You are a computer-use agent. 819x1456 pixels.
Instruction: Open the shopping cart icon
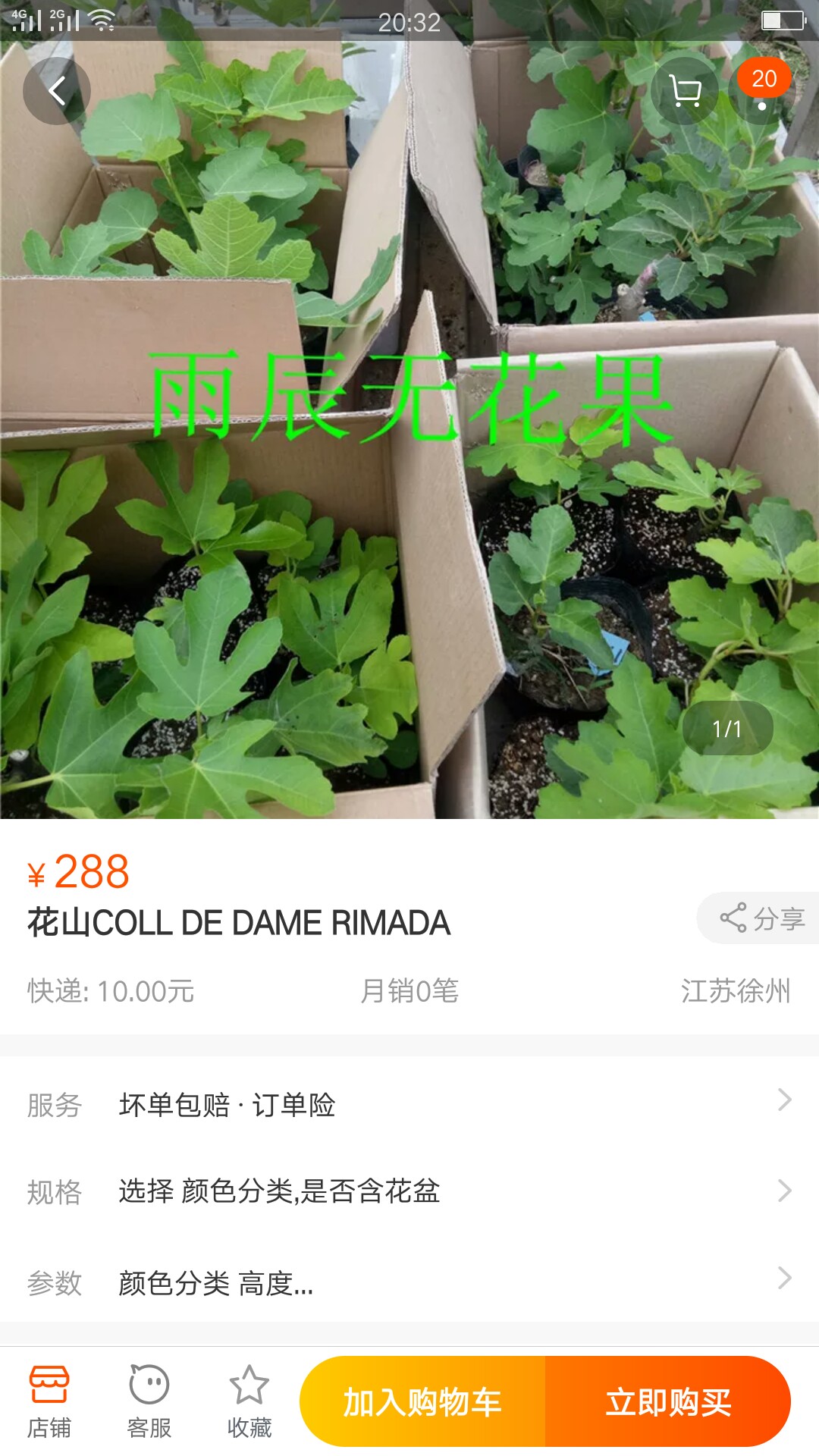[685, 91]
